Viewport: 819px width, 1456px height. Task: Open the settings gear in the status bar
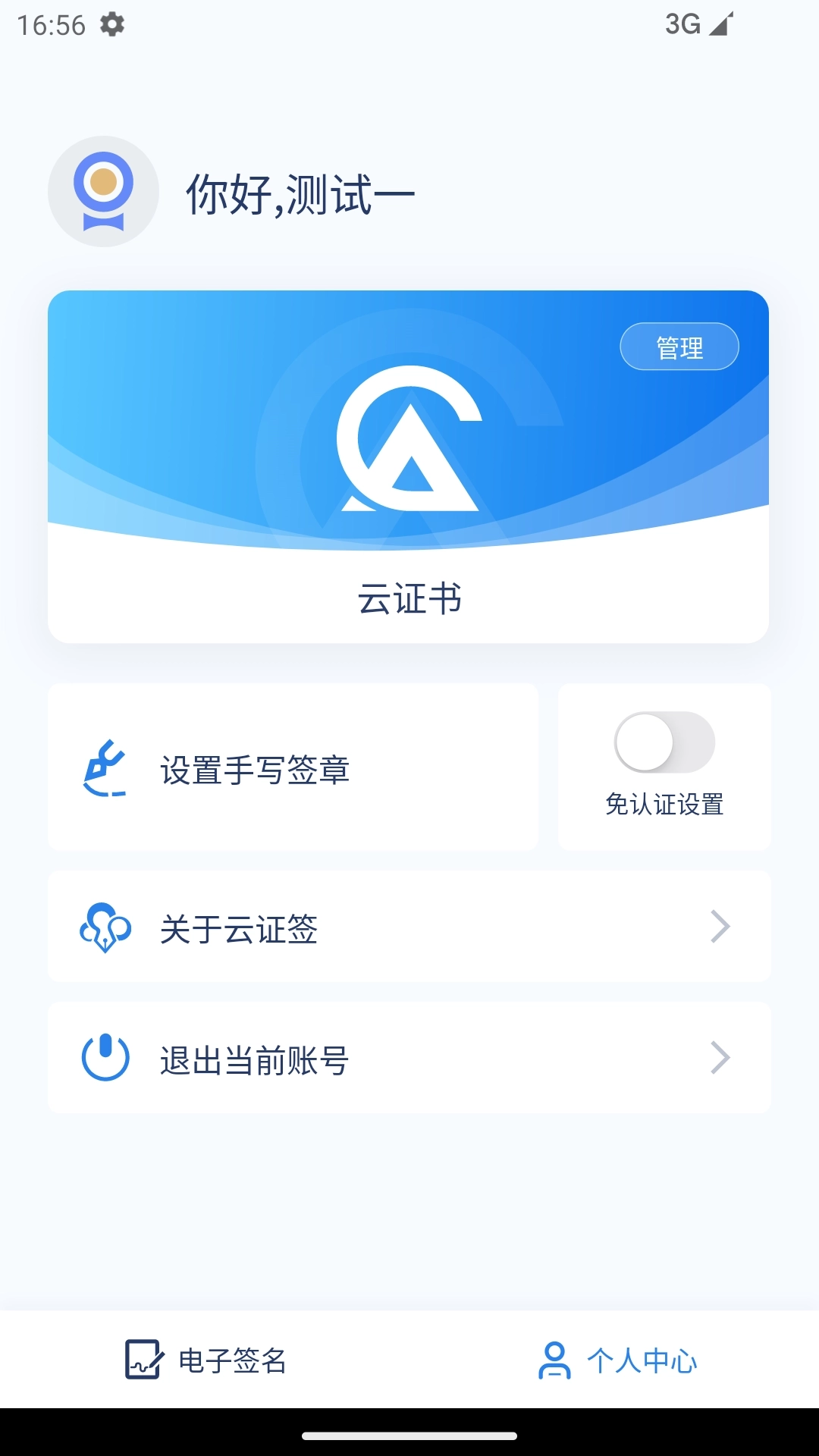[112, 24]
